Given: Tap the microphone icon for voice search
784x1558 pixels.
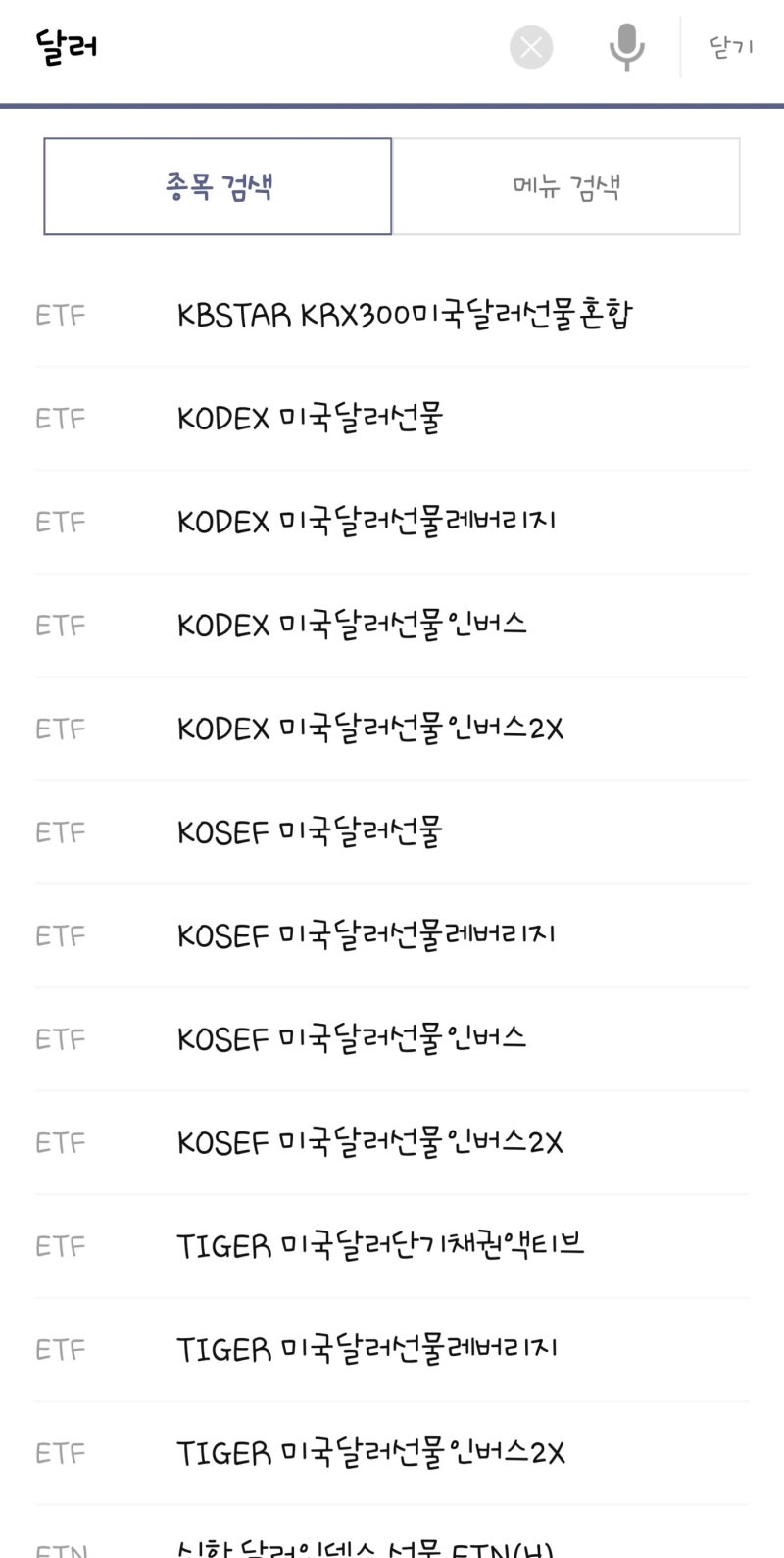Looking at the screenshot, I should (x=625, y=47).
